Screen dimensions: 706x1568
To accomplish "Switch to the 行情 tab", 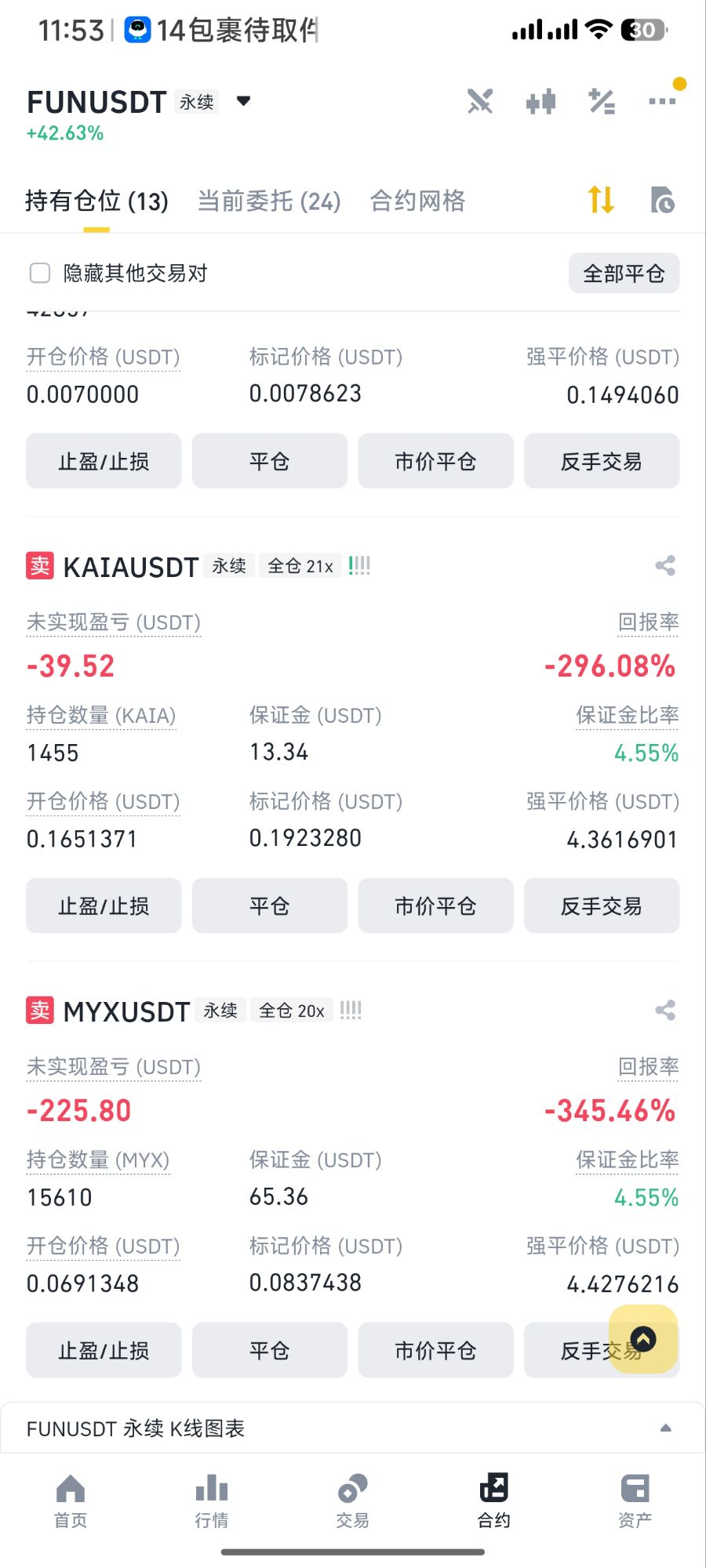I will (212, 1501).
